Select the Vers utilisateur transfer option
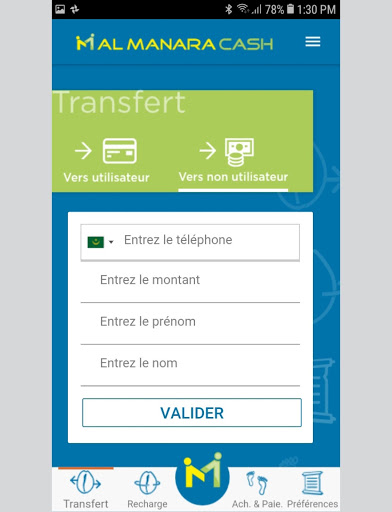The height and width of the screenshot is (512, 392). click(106, 161)
